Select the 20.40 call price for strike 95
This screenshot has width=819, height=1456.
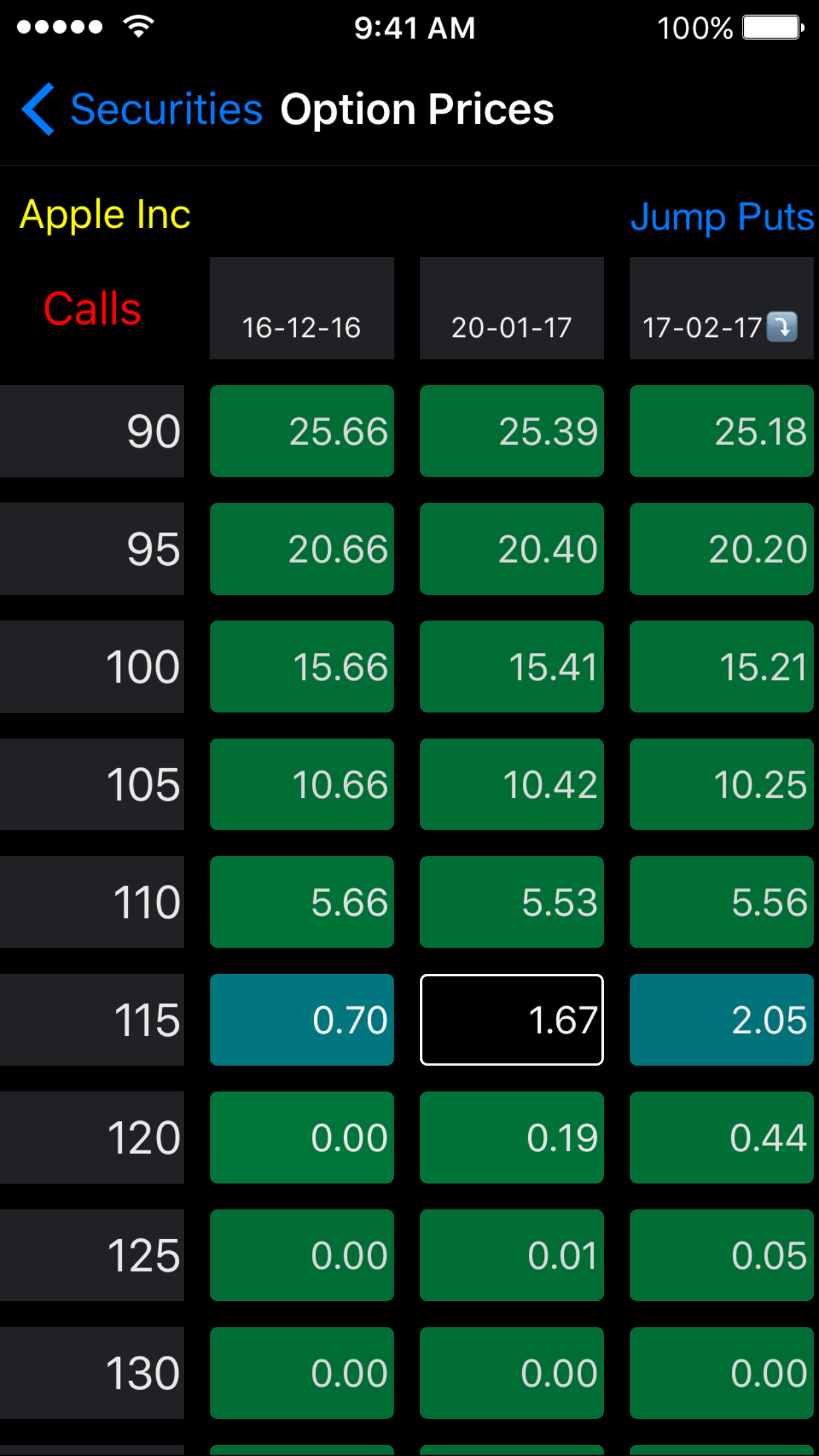click(x=512, y=549)
